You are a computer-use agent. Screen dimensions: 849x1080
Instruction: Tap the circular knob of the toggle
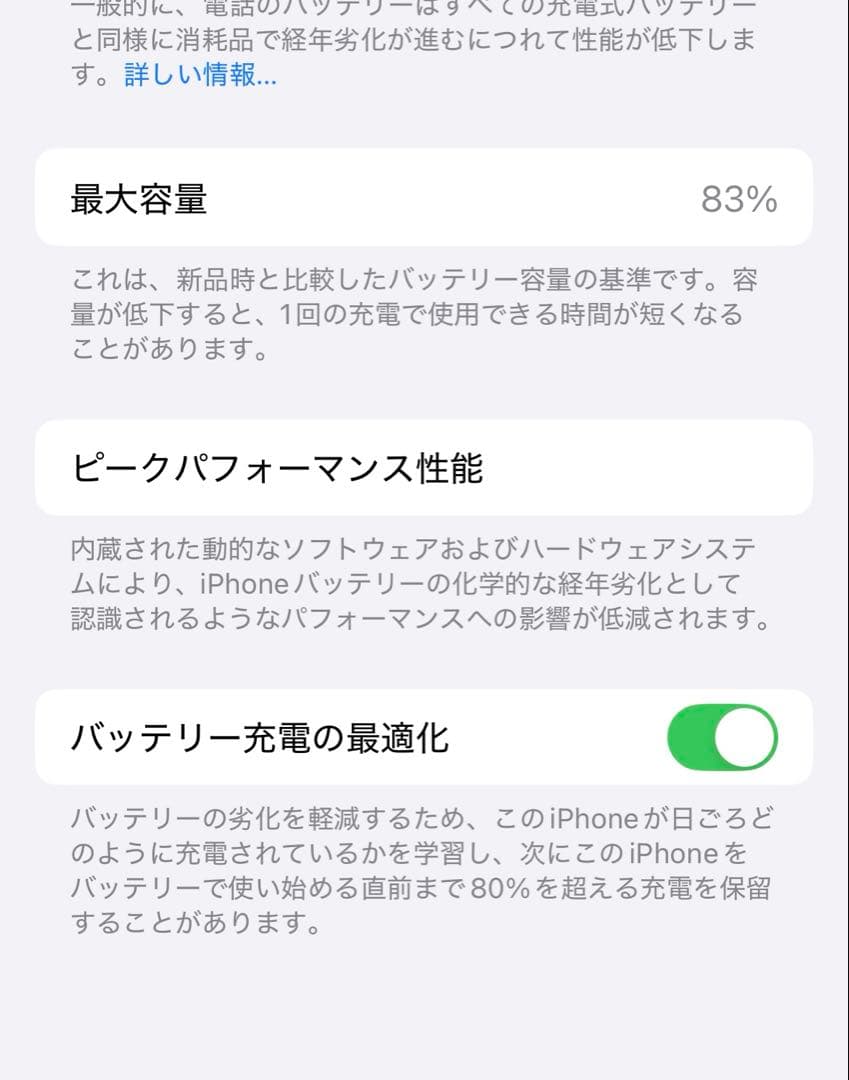pyautogui.click(x=744, y=737)
